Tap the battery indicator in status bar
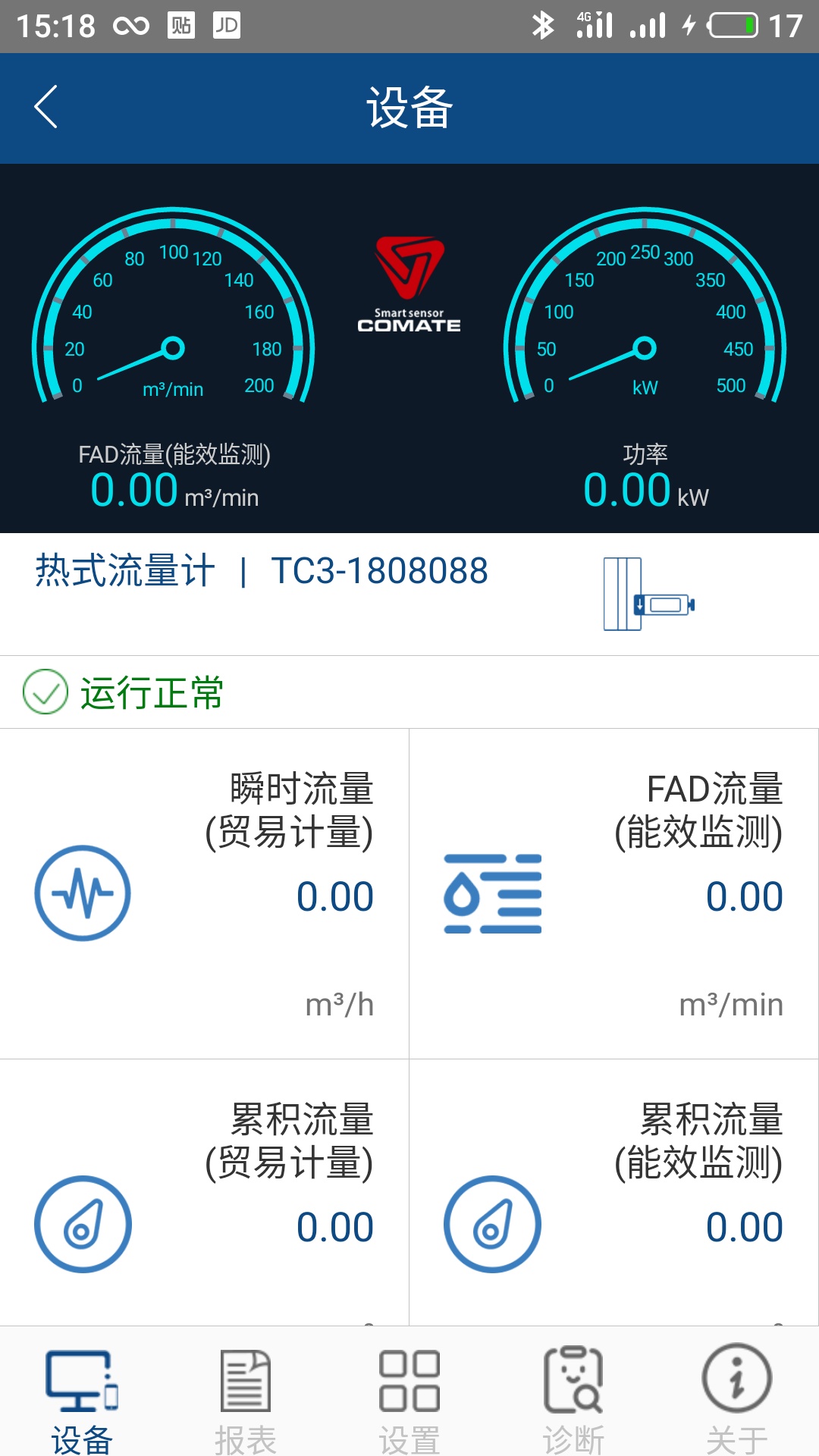 pos(730,24)
